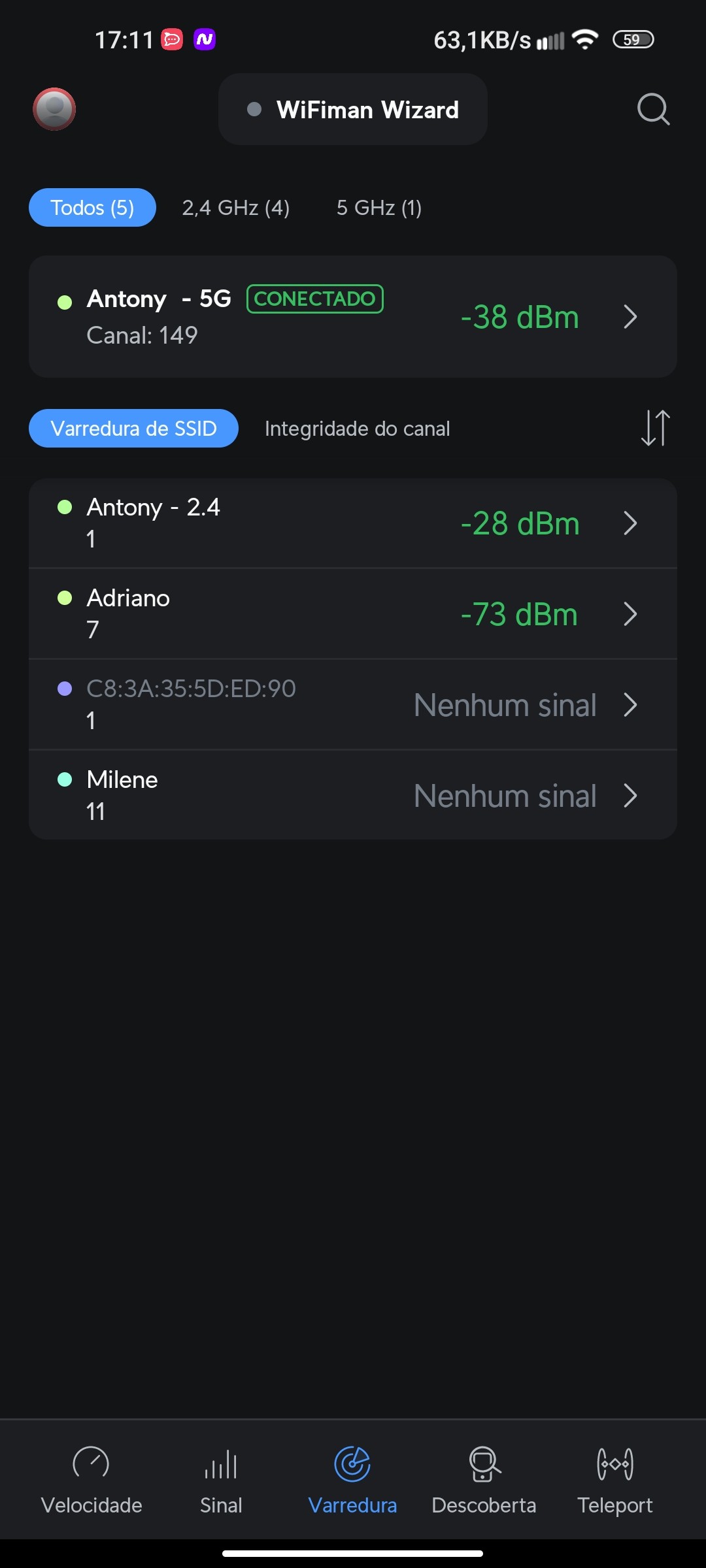
Task: Open the Antony - 2.4 network
Action: click(352, 523)
